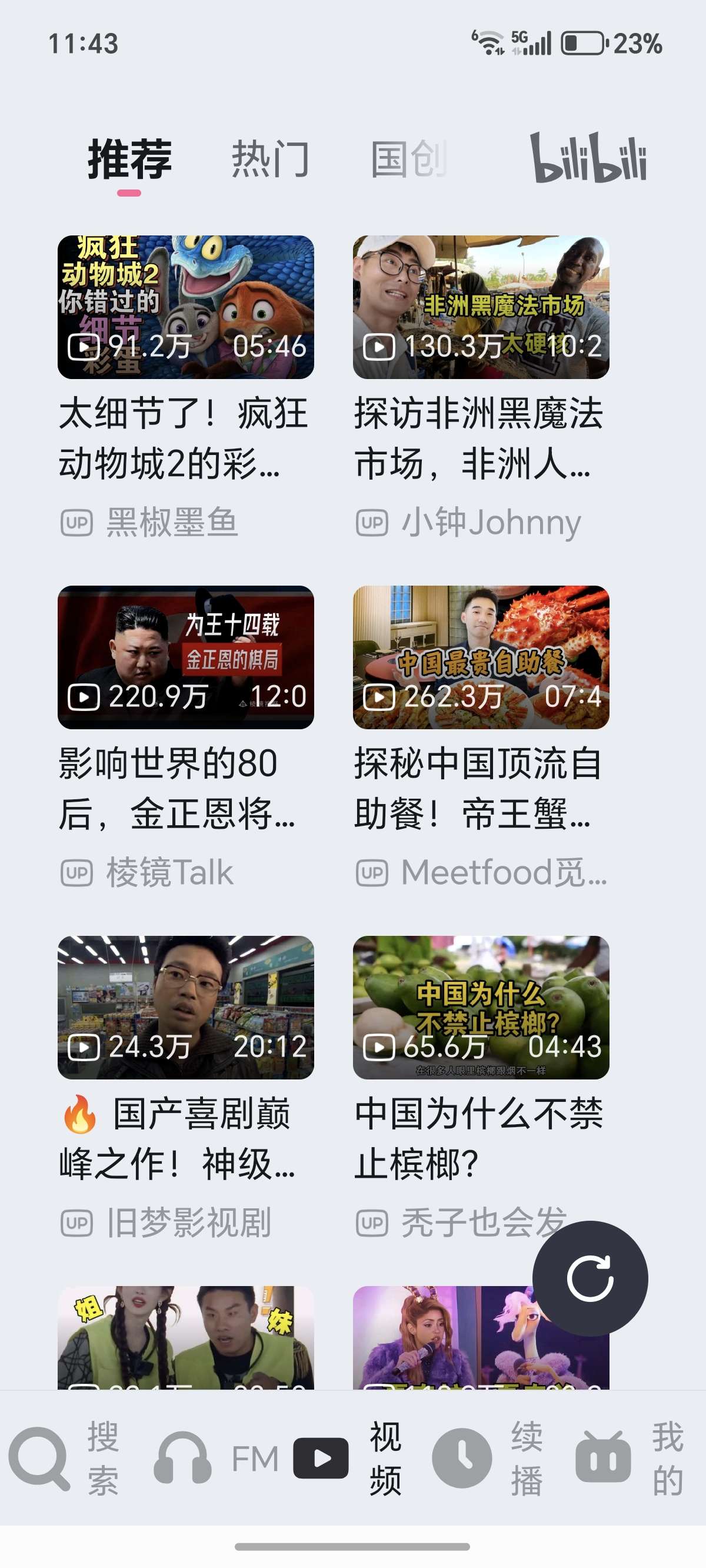Viewport: 706px width, 1568px height.
Task: Refresh the recommended video feed
Action: pyautogui.click(x=590, y=1278)
